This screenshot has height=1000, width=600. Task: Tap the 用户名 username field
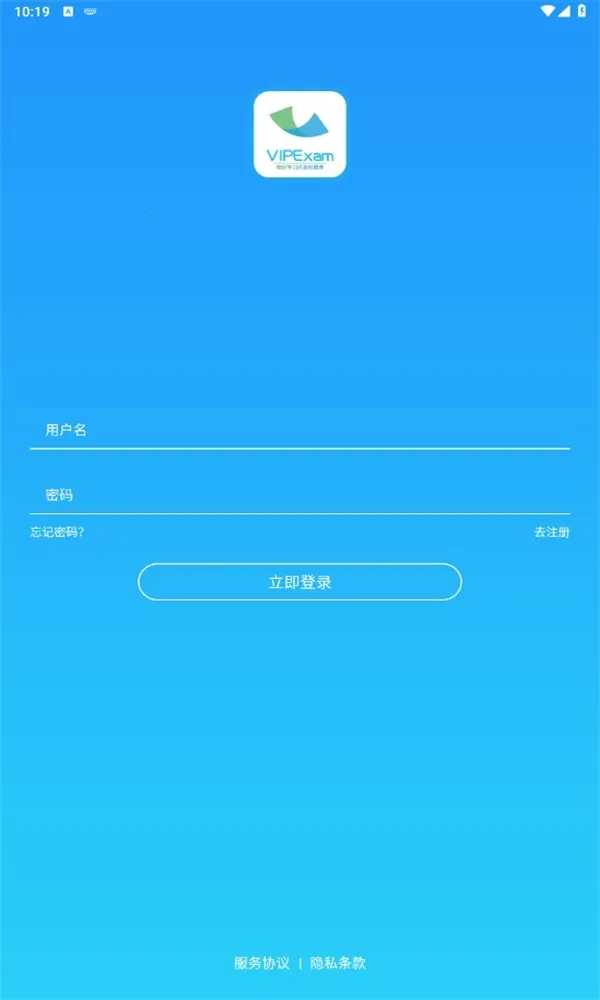pos(300,430)
